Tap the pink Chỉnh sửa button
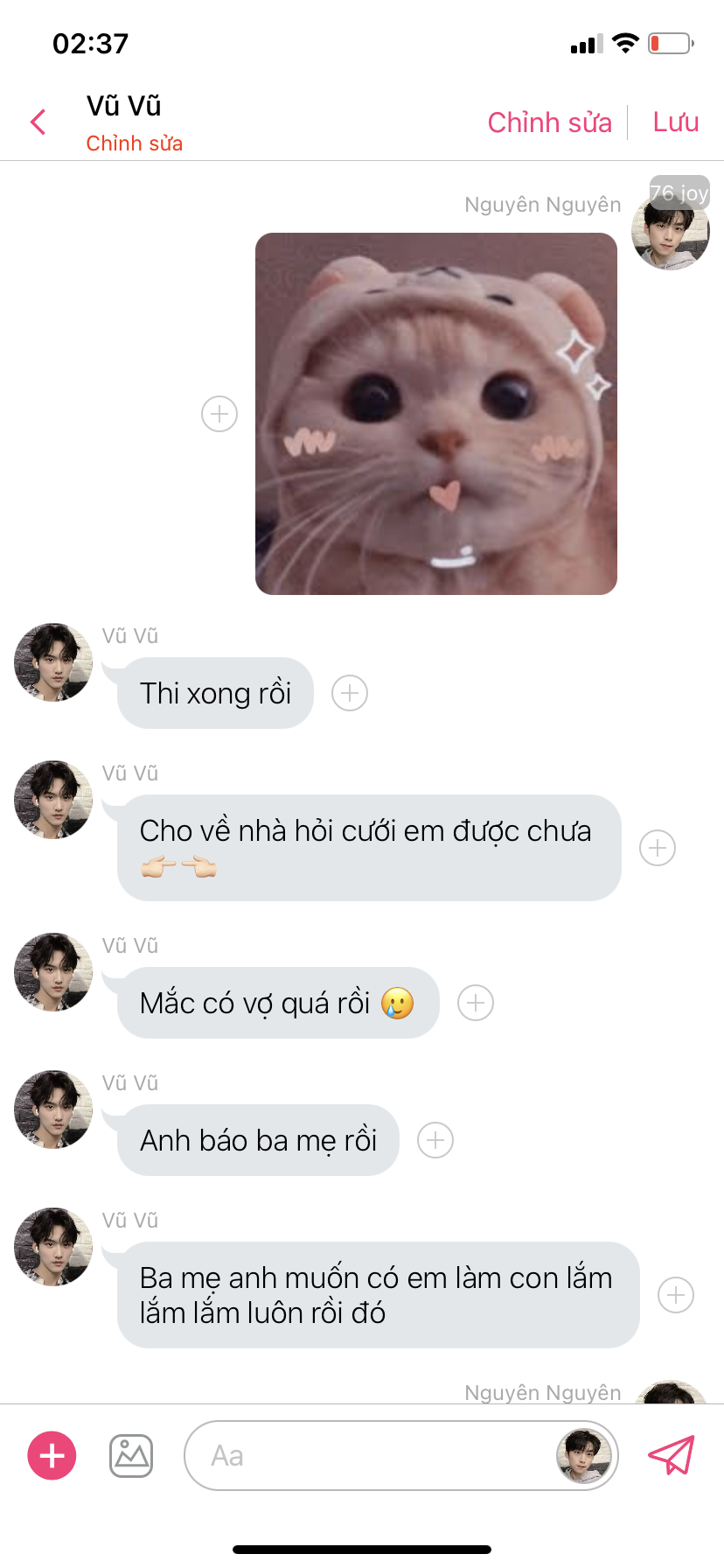Viewport: 724px width, 1568px height. [x=549, y=122]
